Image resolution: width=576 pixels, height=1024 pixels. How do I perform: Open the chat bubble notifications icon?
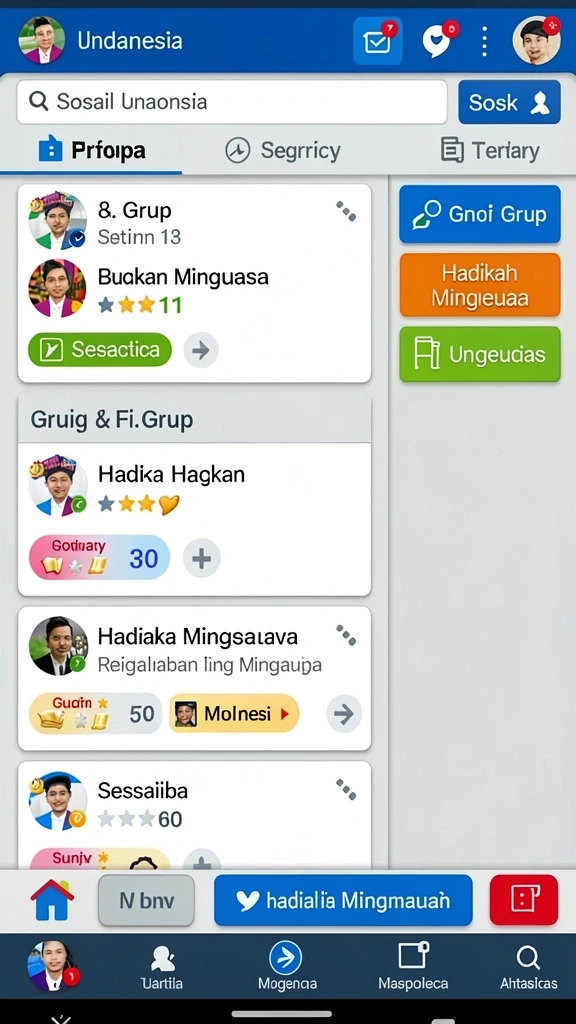tap(438, 41)
